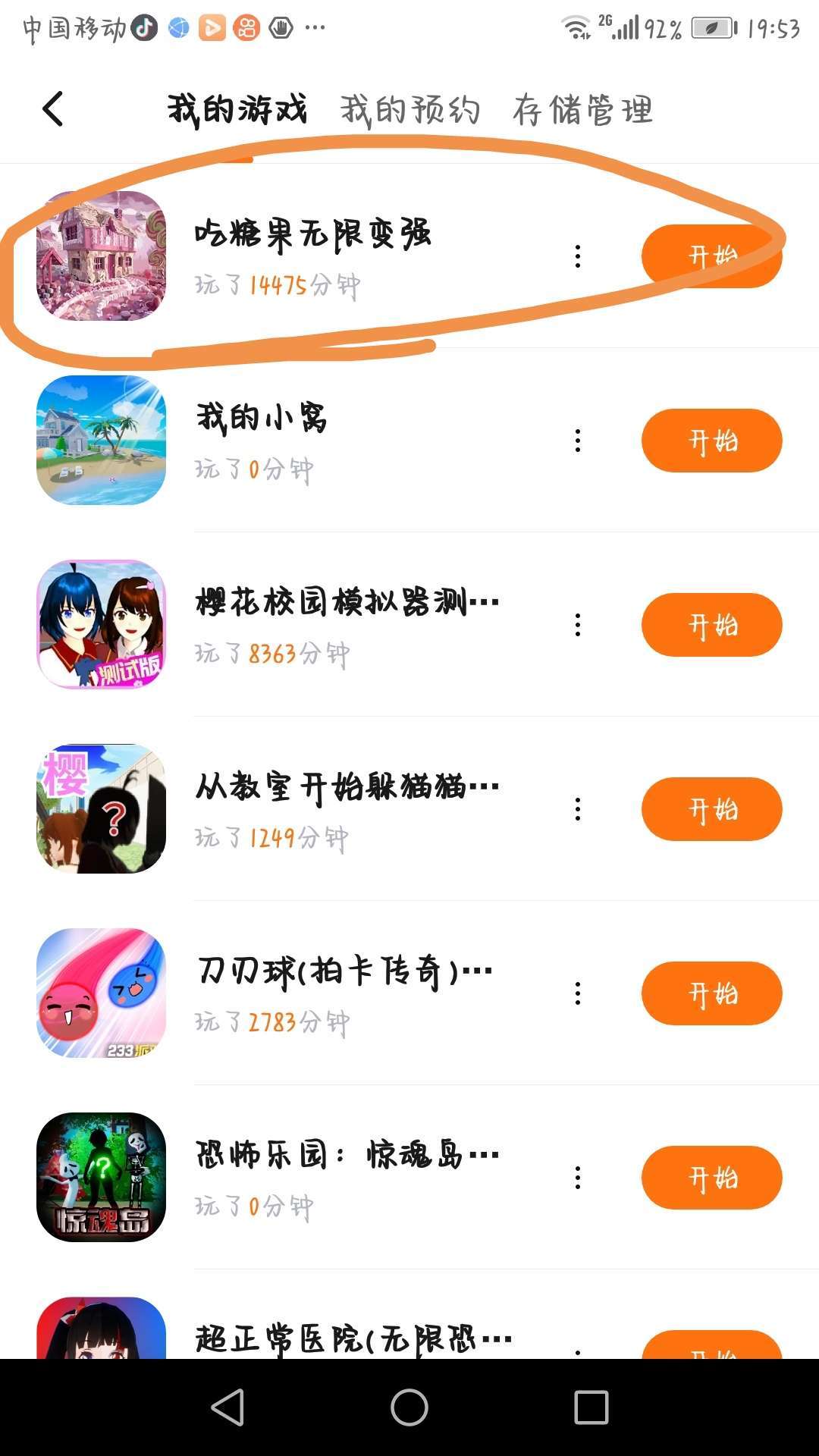Select the 我的游戏 tab
819x1456 pixels.
(237, 110)
